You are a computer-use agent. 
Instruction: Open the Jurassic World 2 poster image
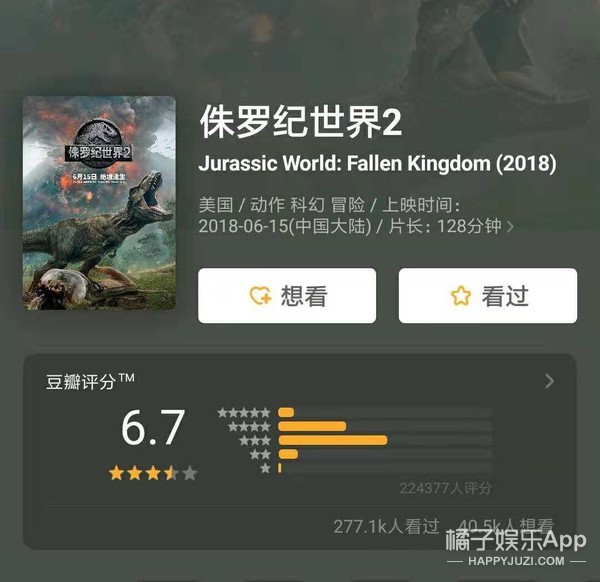point(99,203)
